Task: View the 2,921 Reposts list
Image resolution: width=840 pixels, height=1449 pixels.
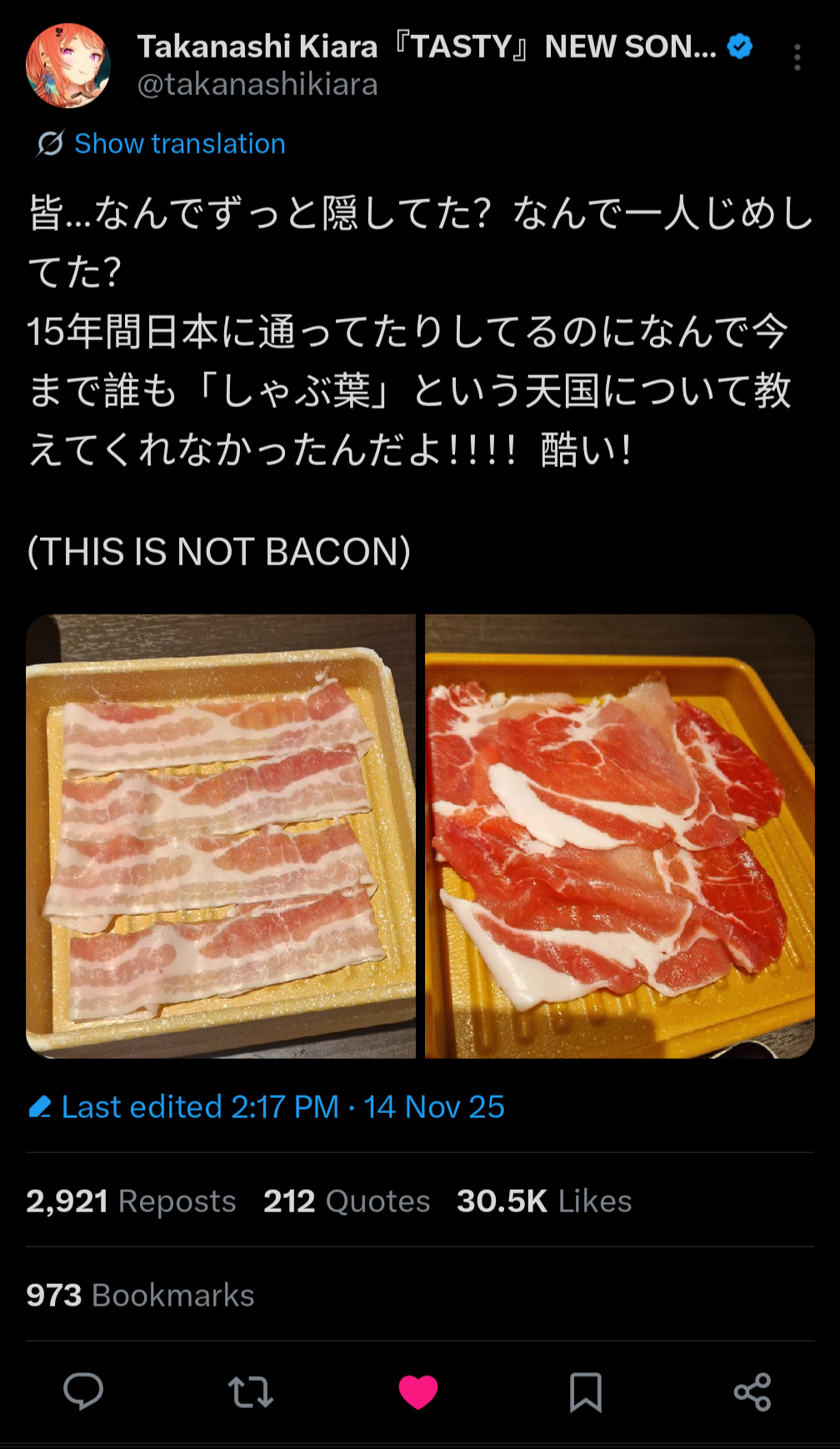Action: point(131,1201)
